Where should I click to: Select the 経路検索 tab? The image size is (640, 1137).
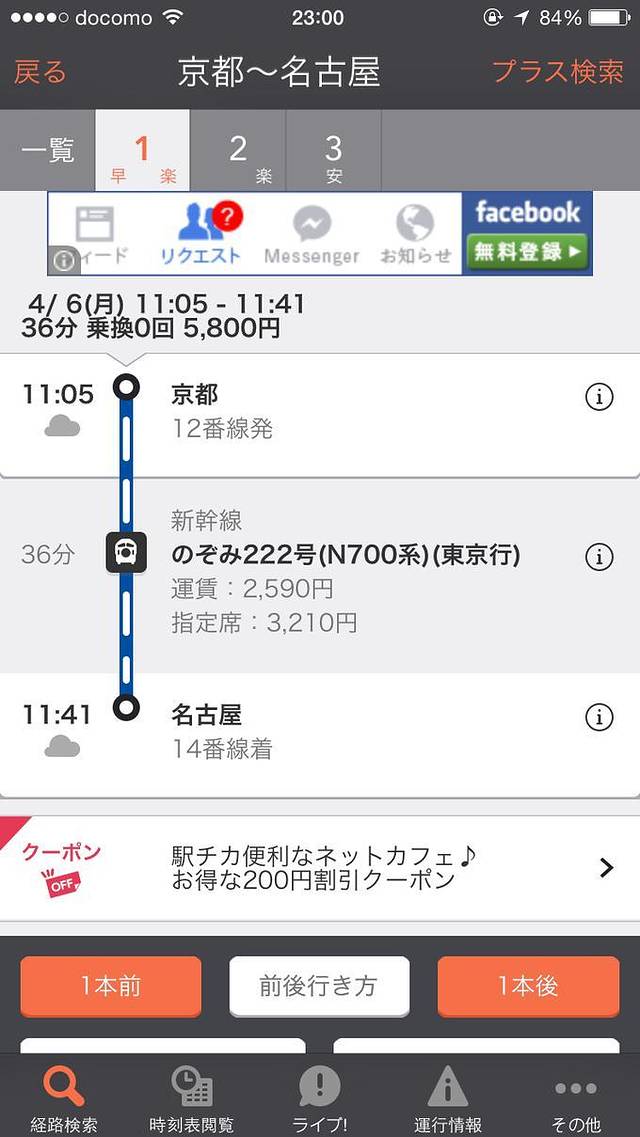[64, 1097]
